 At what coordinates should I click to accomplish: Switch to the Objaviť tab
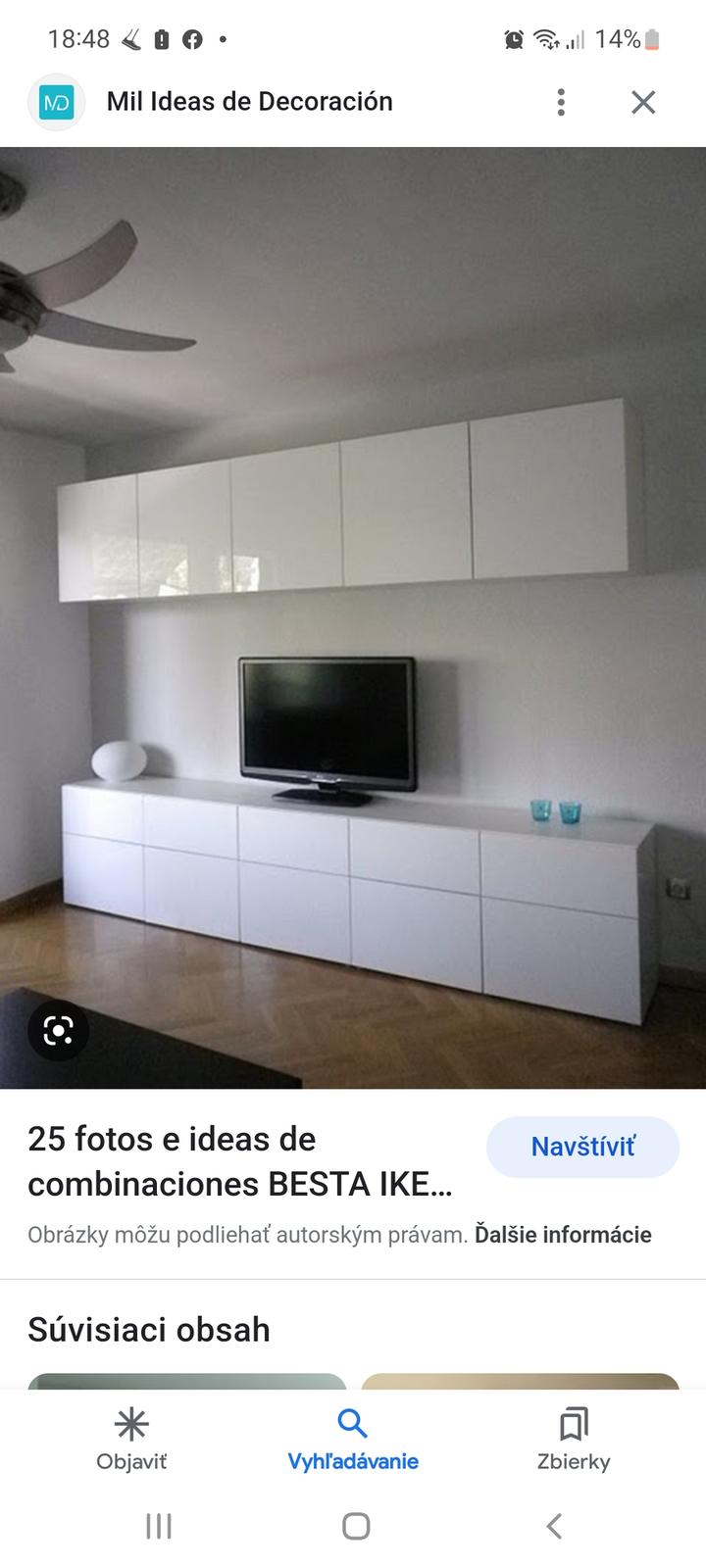click(131, 1439)
